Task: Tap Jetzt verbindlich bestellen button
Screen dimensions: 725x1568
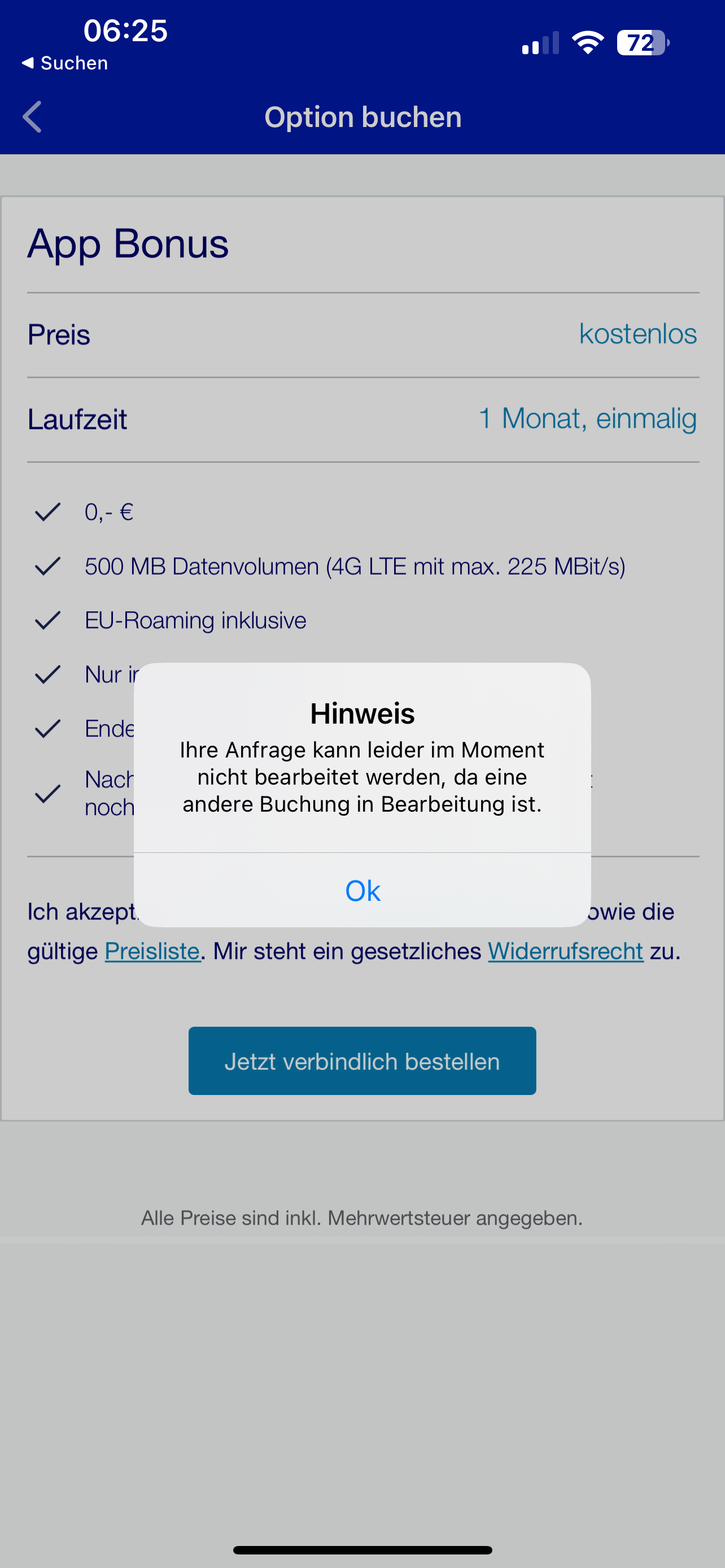Action: pyautogui.click(x=362, y=1061)
